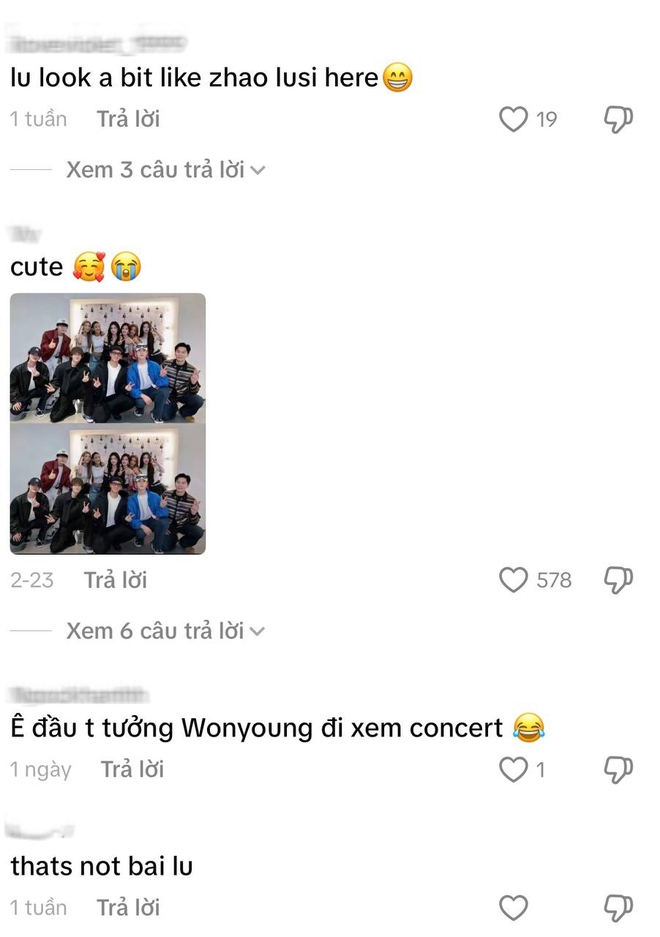Open the photo in the cute comment

pos(108,423)
